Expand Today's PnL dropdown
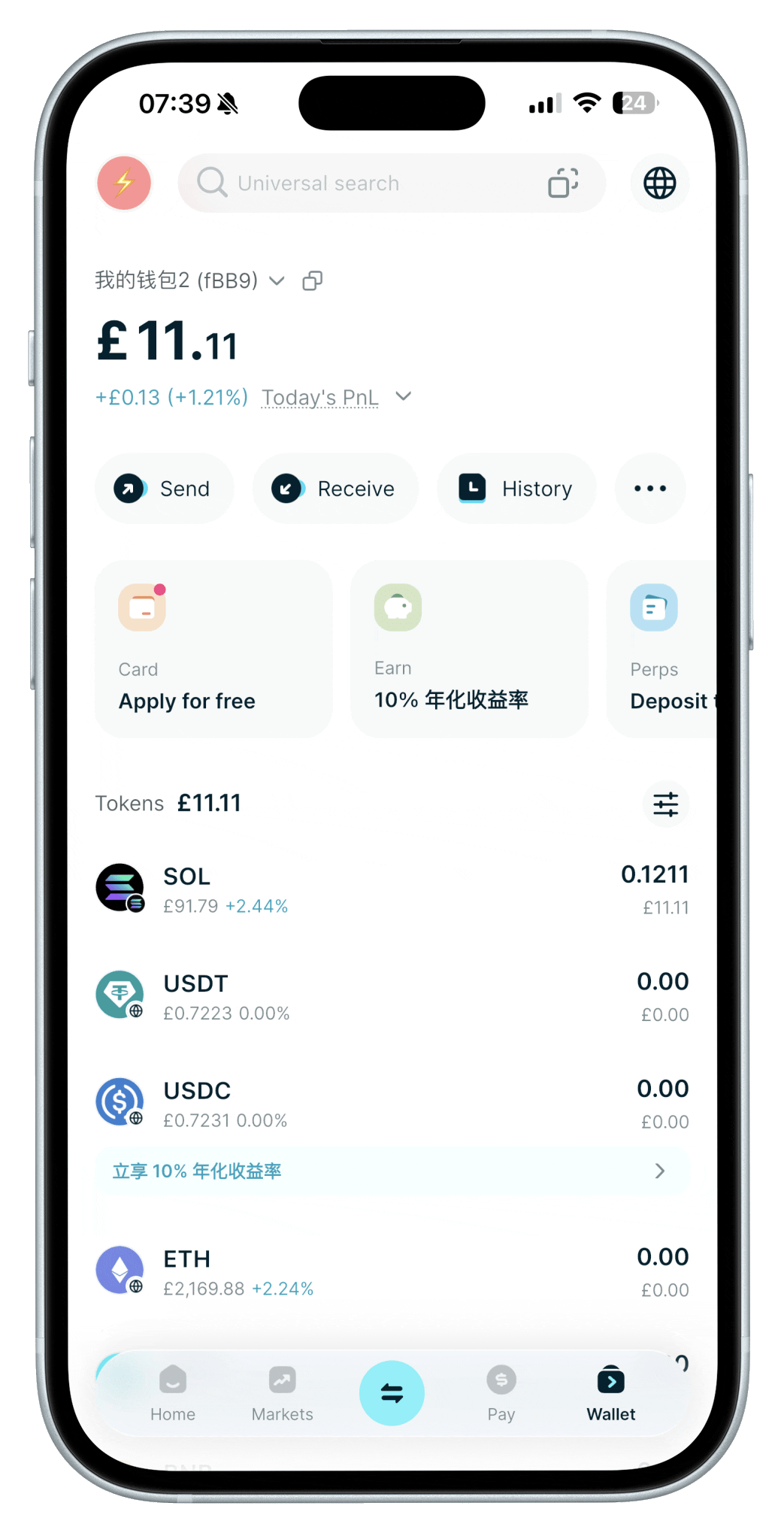Image resolution: width=784 pixels, height=1533 pixels. (404, 396)
